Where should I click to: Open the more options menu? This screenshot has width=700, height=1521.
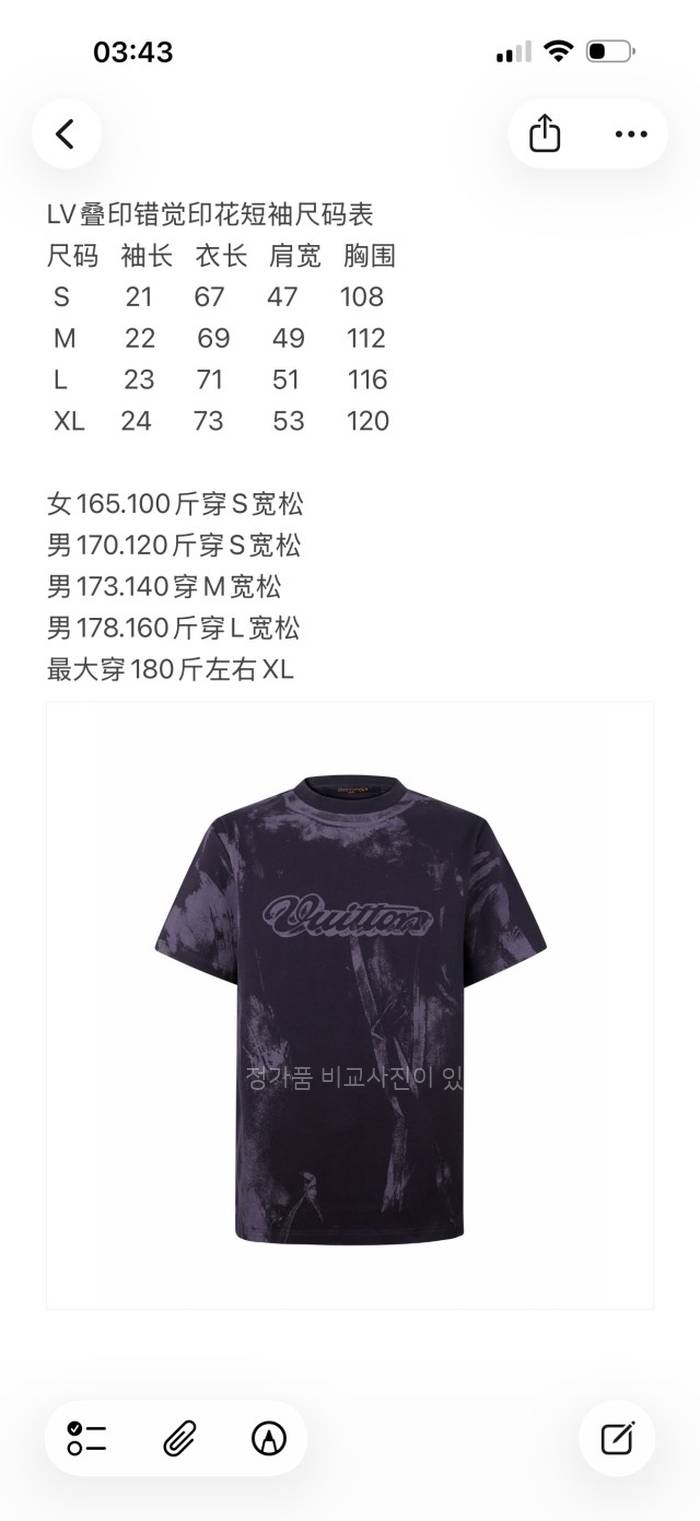[x=631, y=134]
